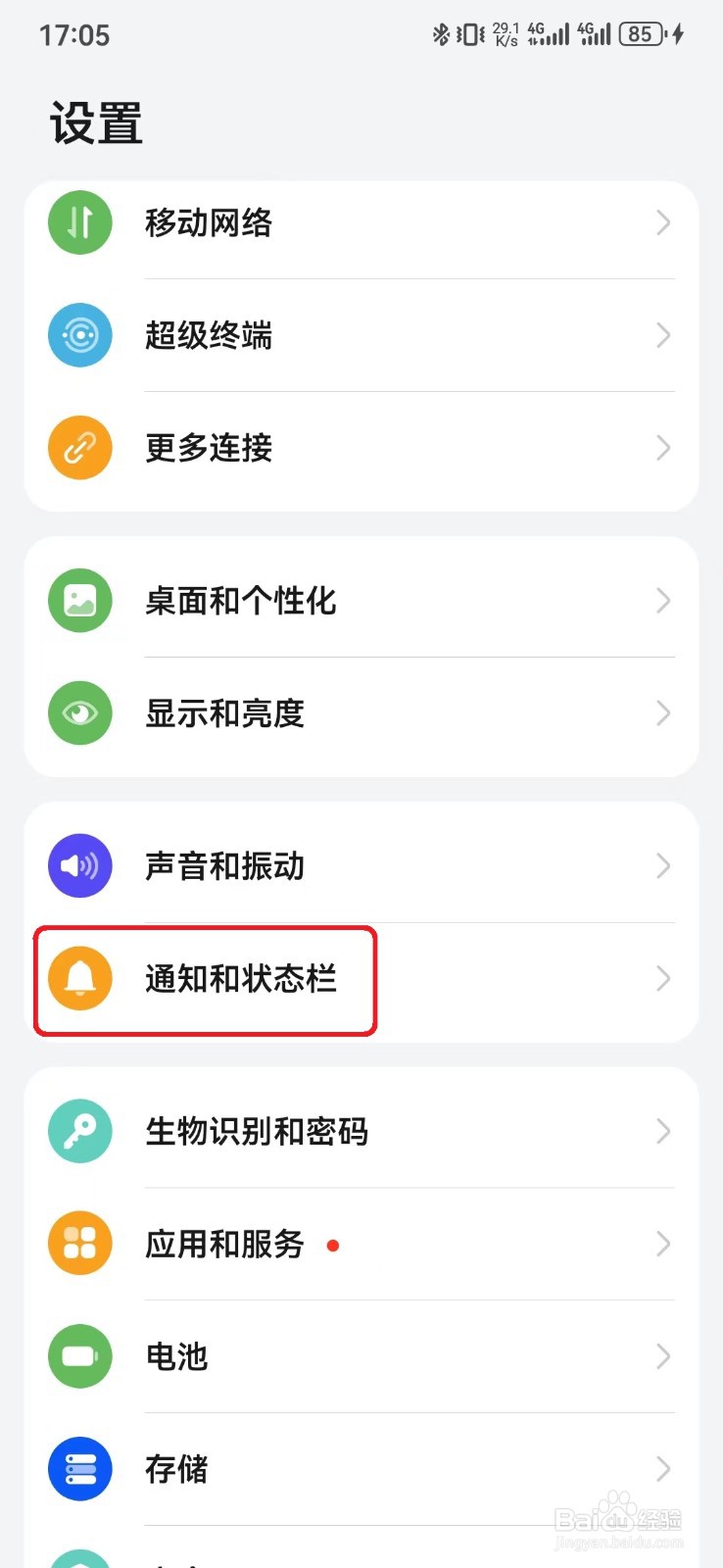Screen dimensions: 723x1568
Task: Open the 通知和状态栏 bell icon
Action: pos(79,978)
